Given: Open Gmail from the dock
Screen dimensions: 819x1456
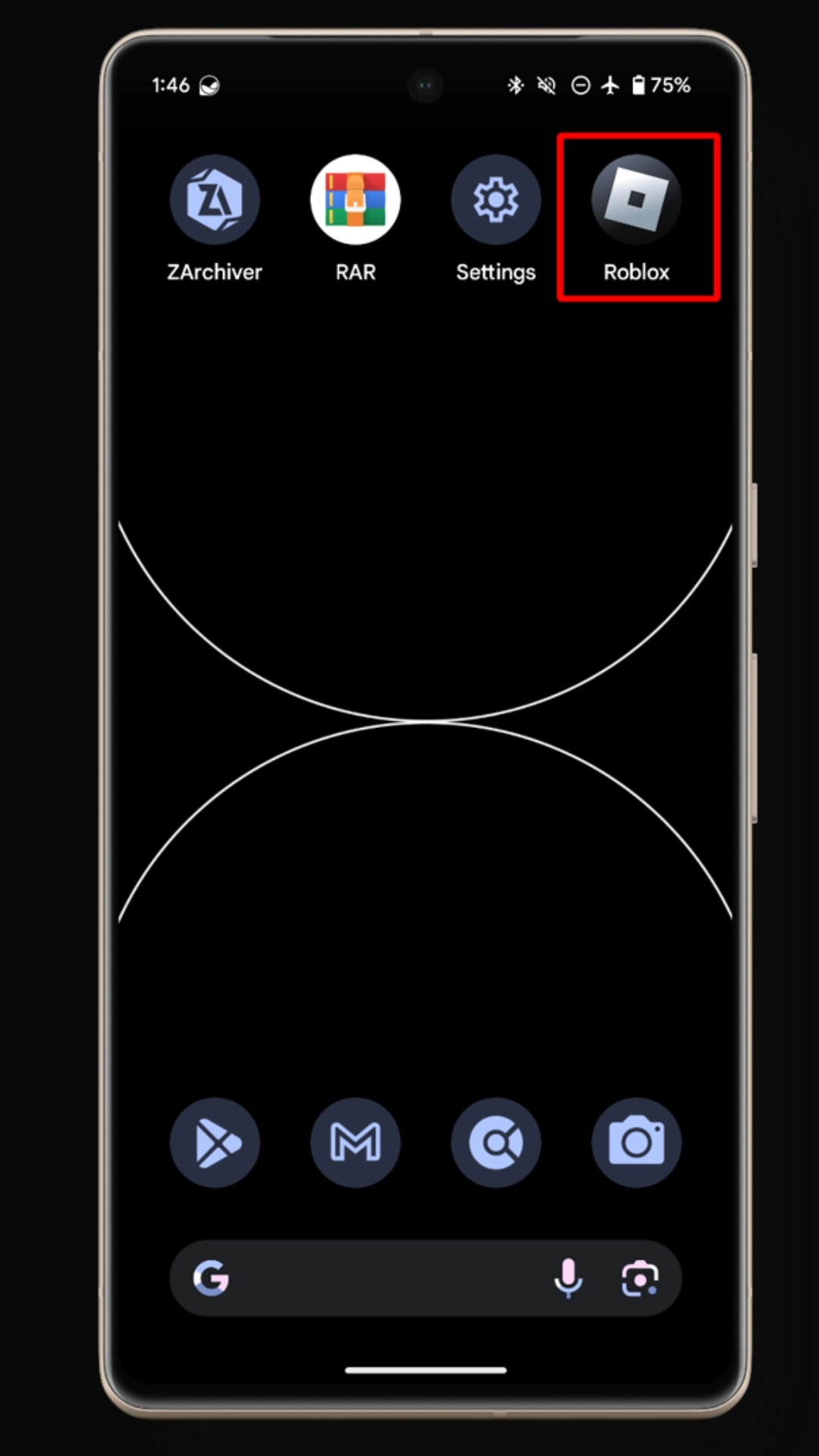Looking at the screenshot, I should (x=355, y=1142).
